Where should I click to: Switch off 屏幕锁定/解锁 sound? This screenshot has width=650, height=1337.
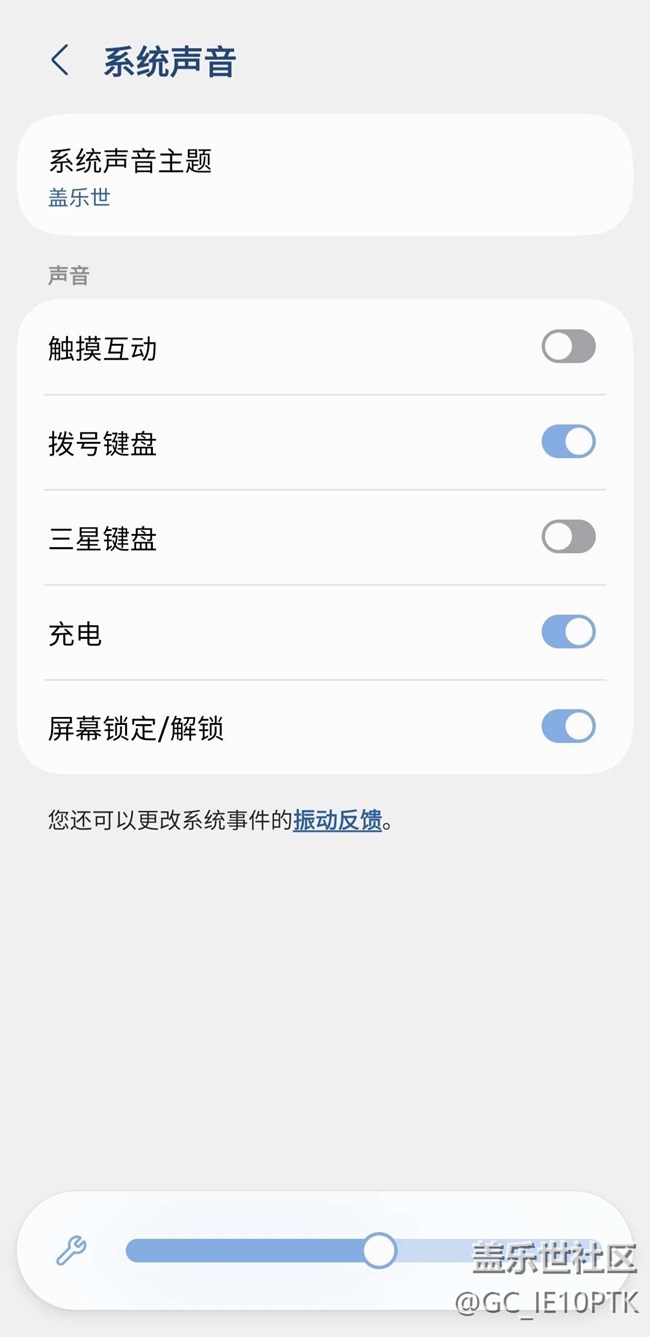coord(568,727)
